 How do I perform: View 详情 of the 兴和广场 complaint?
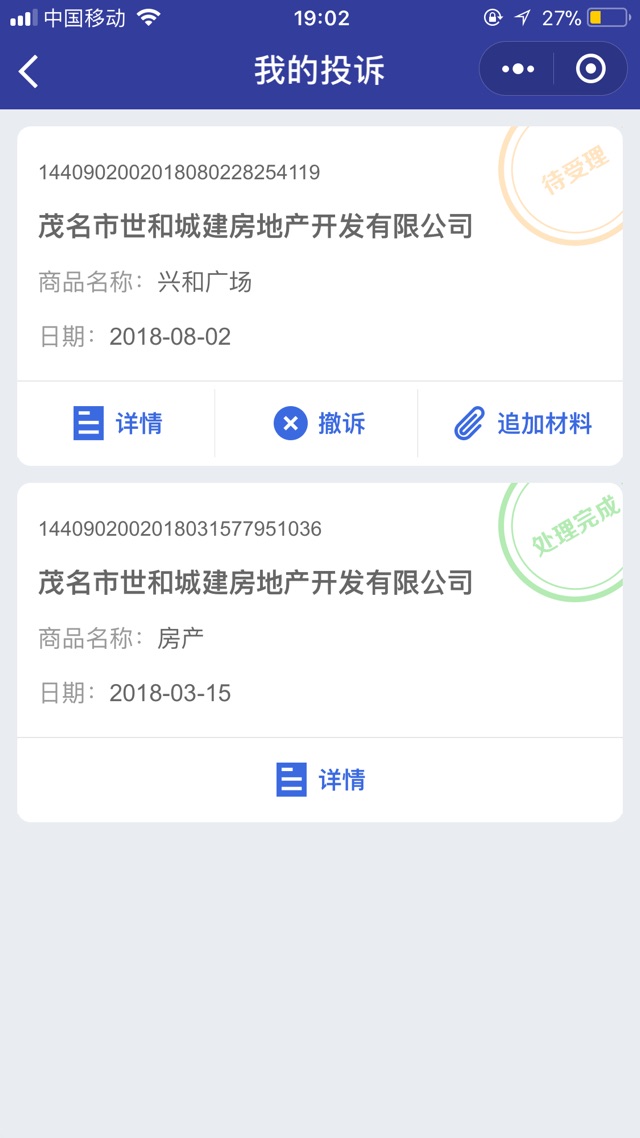[x=117, y=424]
